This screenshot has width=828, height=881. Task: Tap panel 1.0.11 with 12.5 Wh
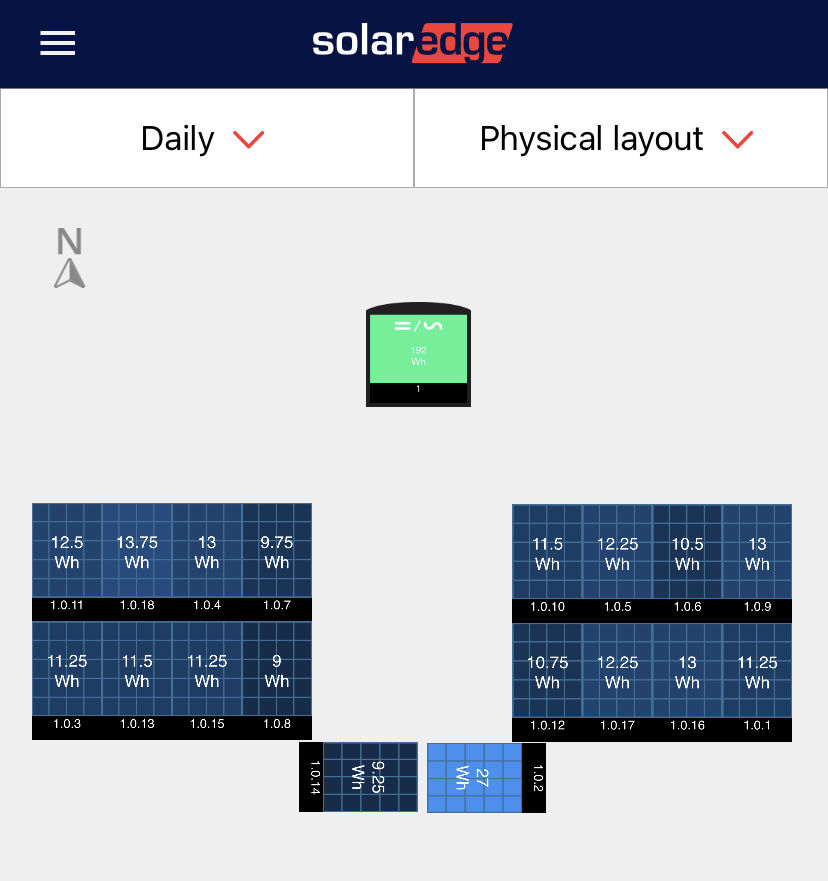coord(67,551)
